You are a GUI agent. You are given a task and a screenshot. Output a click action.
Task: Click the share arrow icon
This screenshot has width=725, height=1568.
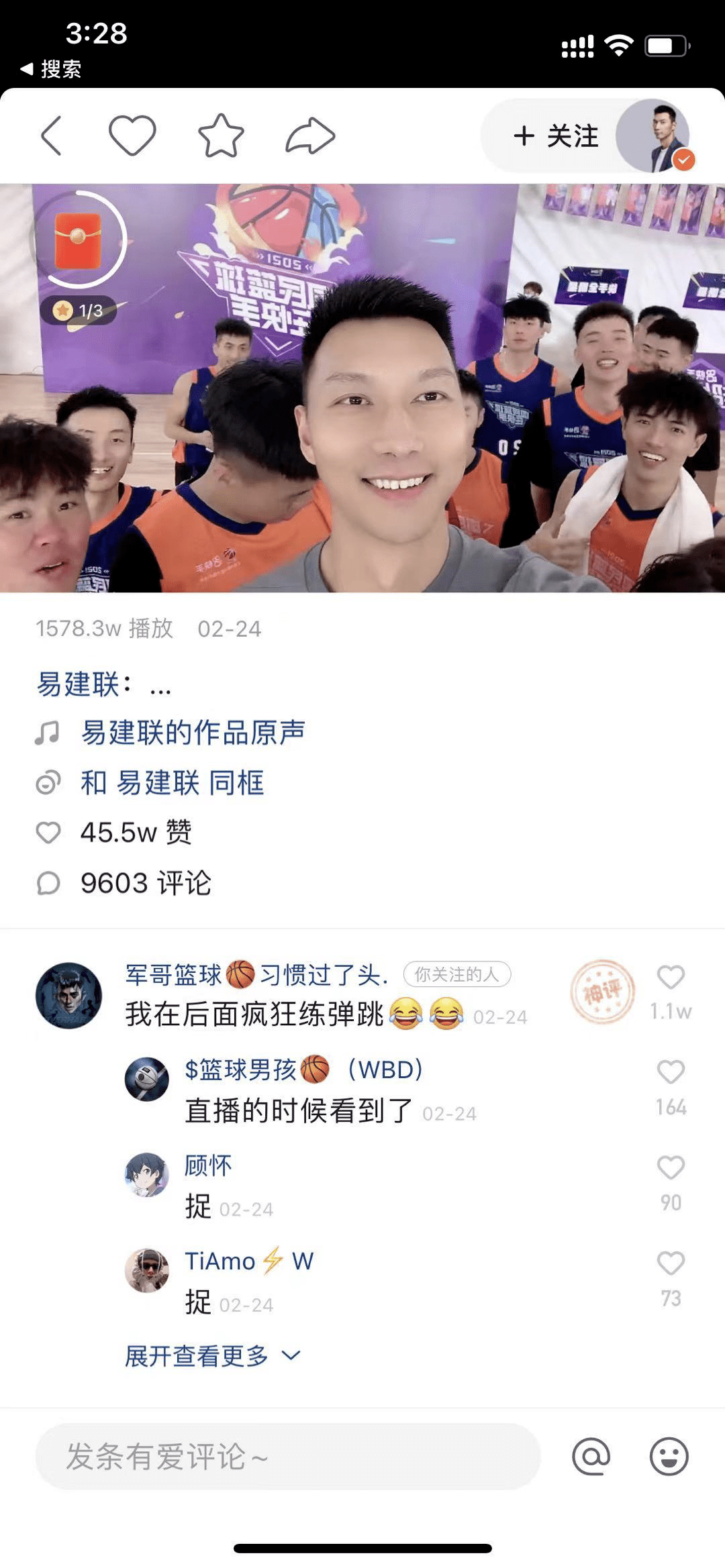coord(309,134)
